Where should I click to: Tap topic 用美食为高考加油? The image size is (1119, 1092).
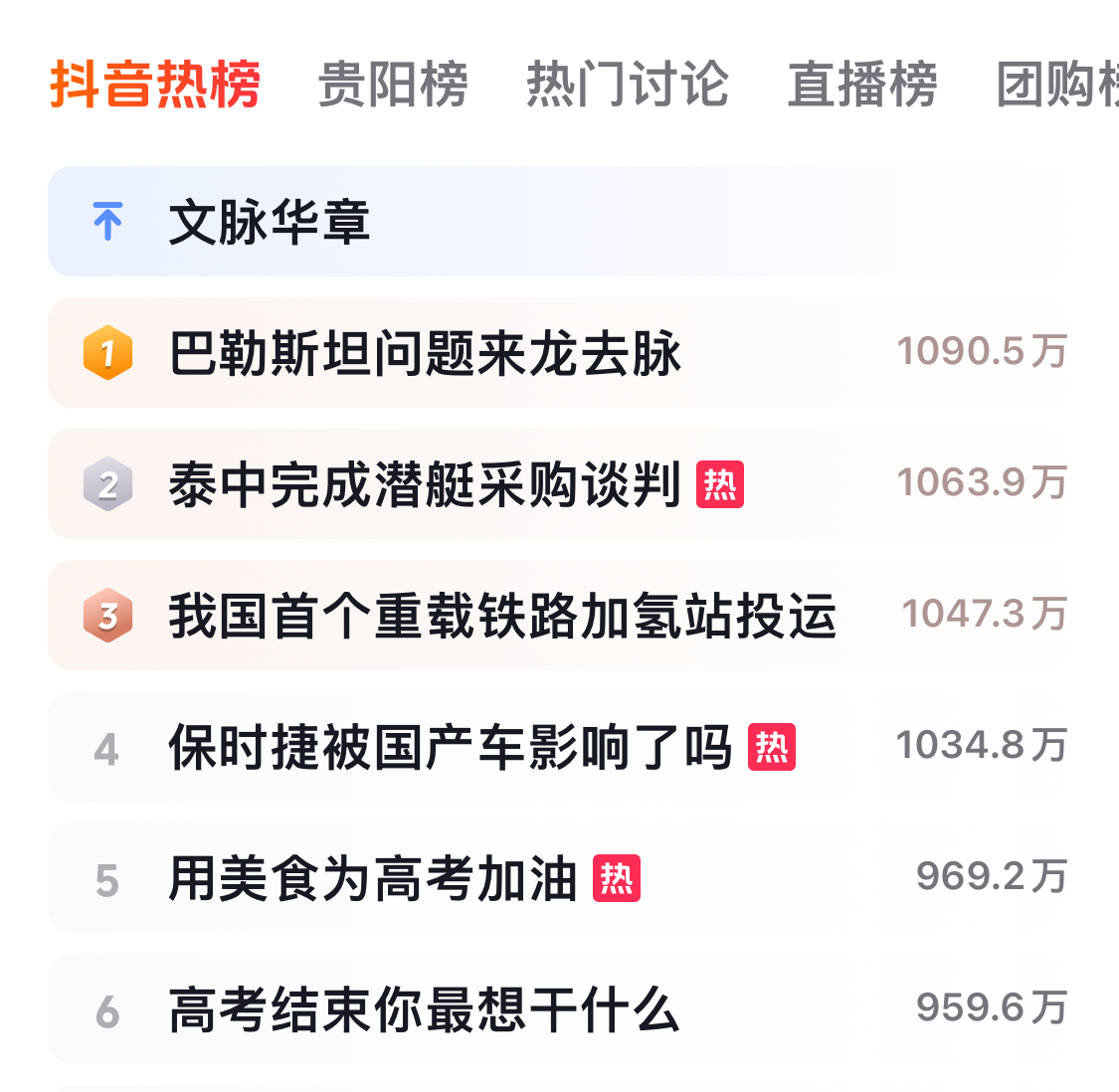click(x=559, y=878)
